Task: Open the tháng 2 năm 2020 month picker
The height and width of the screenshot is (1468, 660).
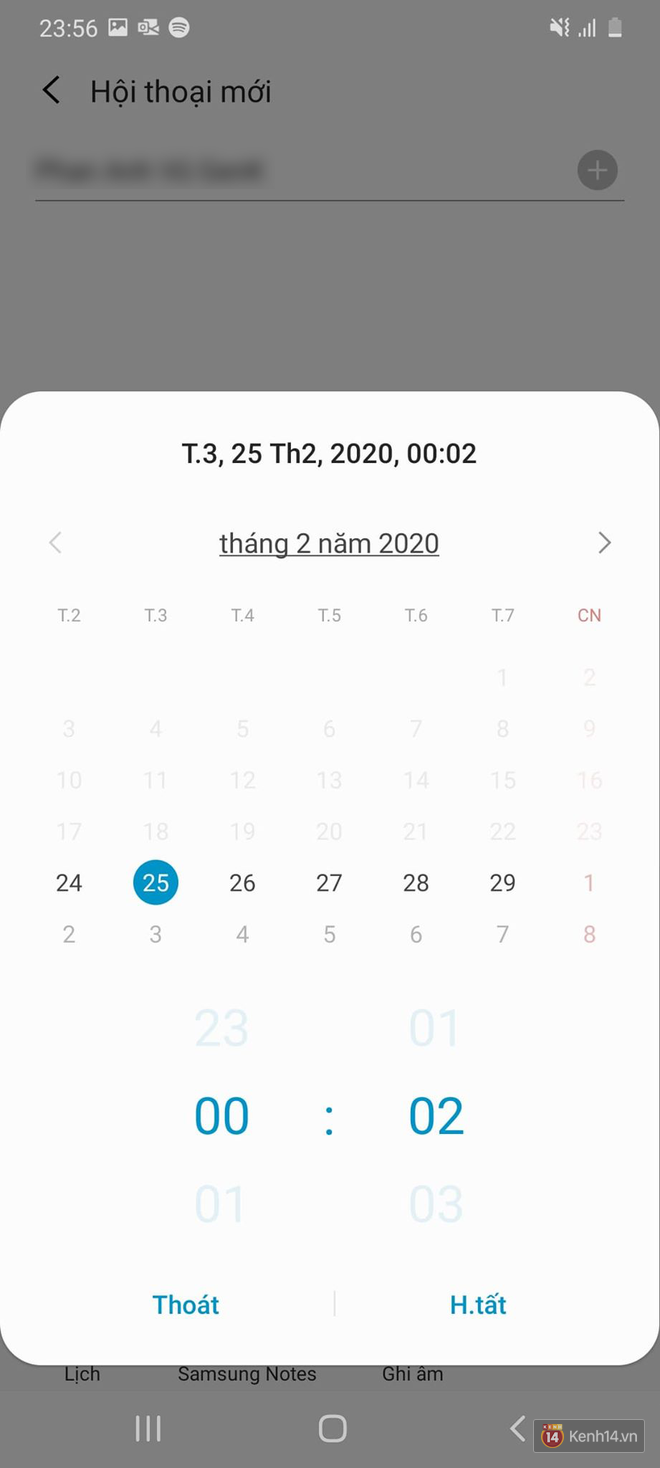Action: (329, 543)
